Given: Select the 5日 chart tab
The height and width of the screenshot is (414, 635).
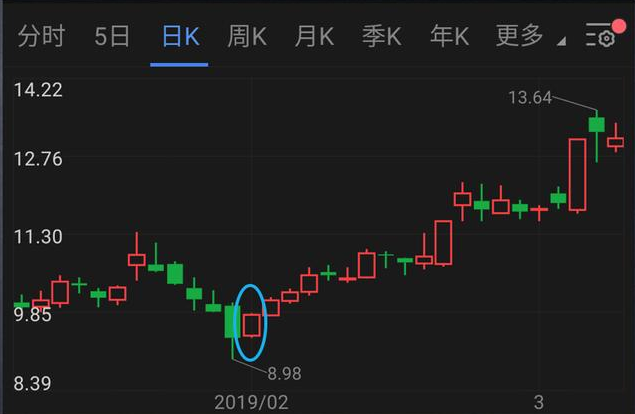Looking at the screenshot, I should pos(112,37).
